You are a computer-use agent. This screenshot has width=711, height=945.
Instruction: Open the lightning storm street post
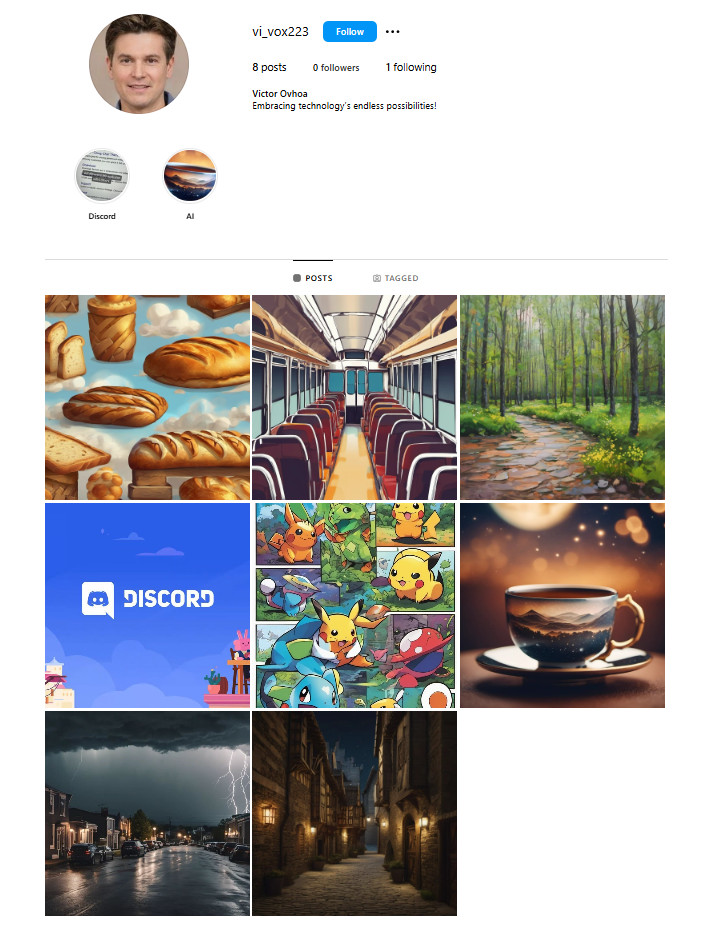coord(147,813)
